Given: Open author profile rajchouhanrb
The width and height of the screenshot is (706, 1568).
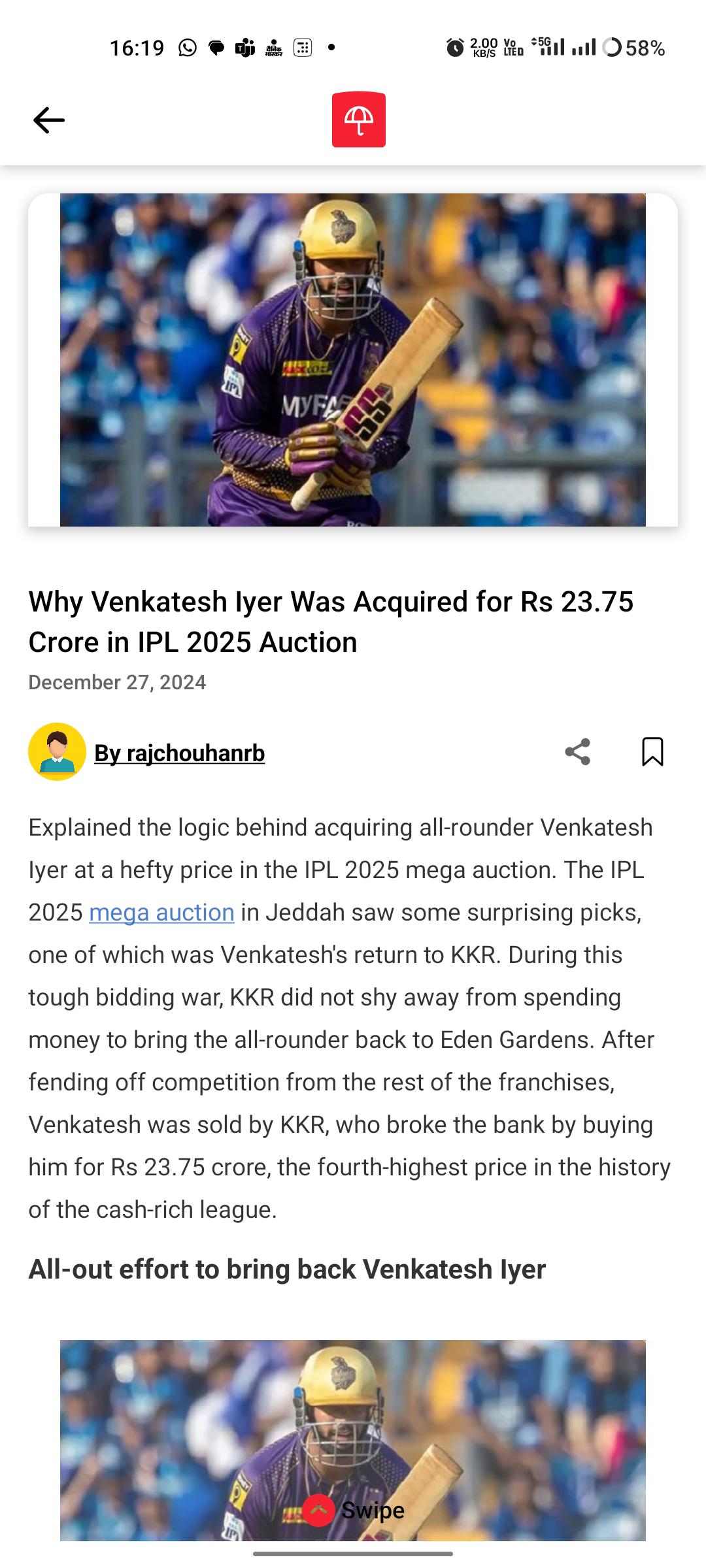Looking at the screenshot, I should (179, 753).
